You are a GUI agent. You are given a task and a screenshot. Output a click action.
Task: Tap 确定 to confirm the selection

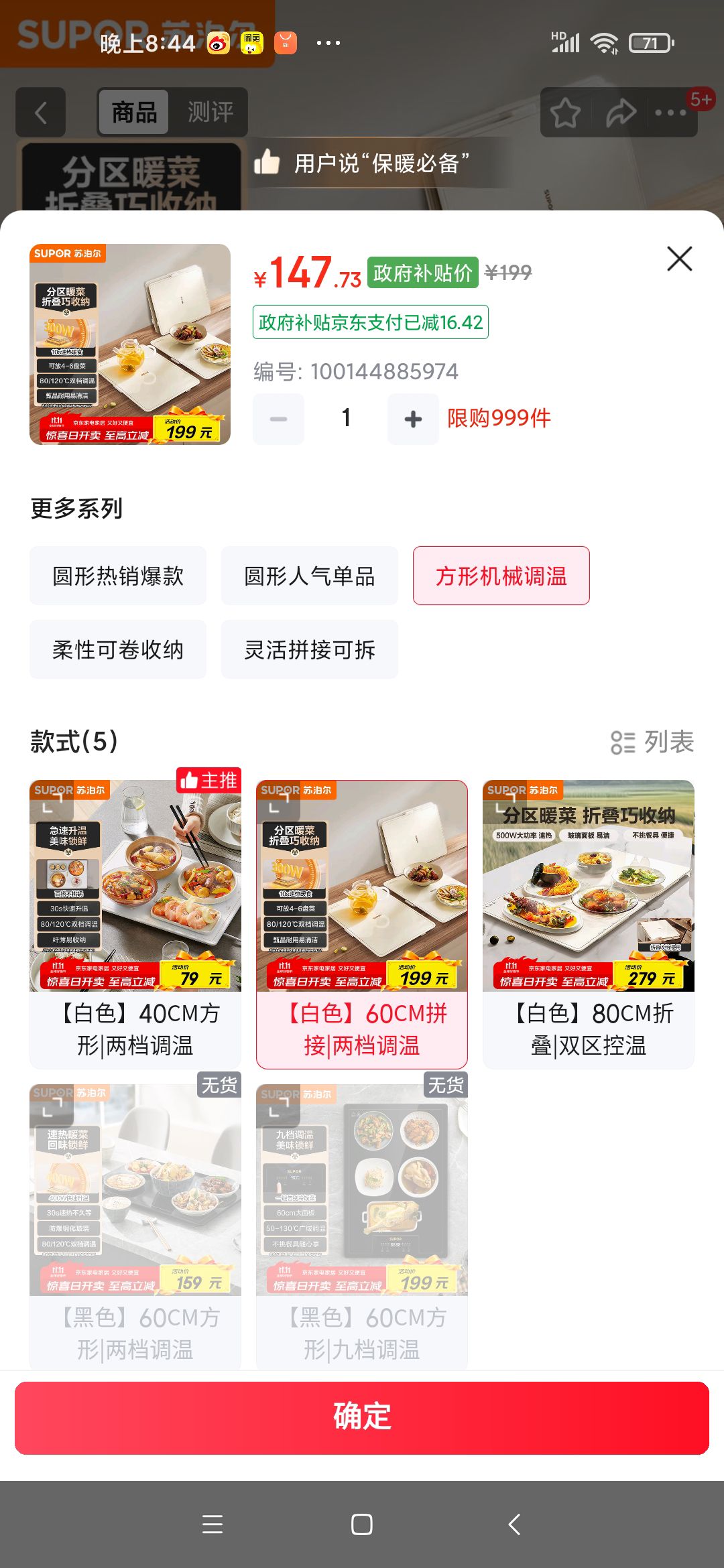[x=362, y=1418]
